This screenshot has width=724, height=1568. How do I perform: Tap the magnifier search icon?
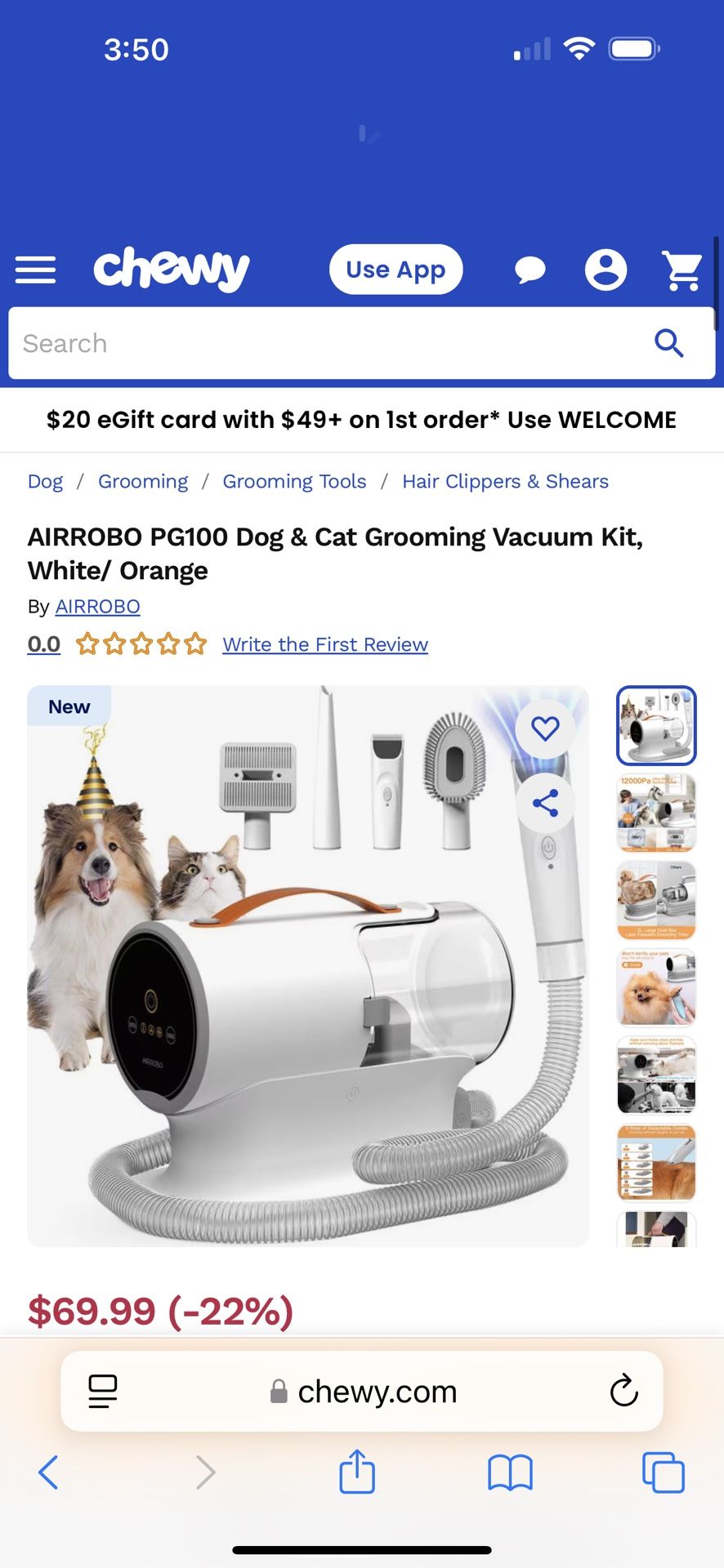668,343
